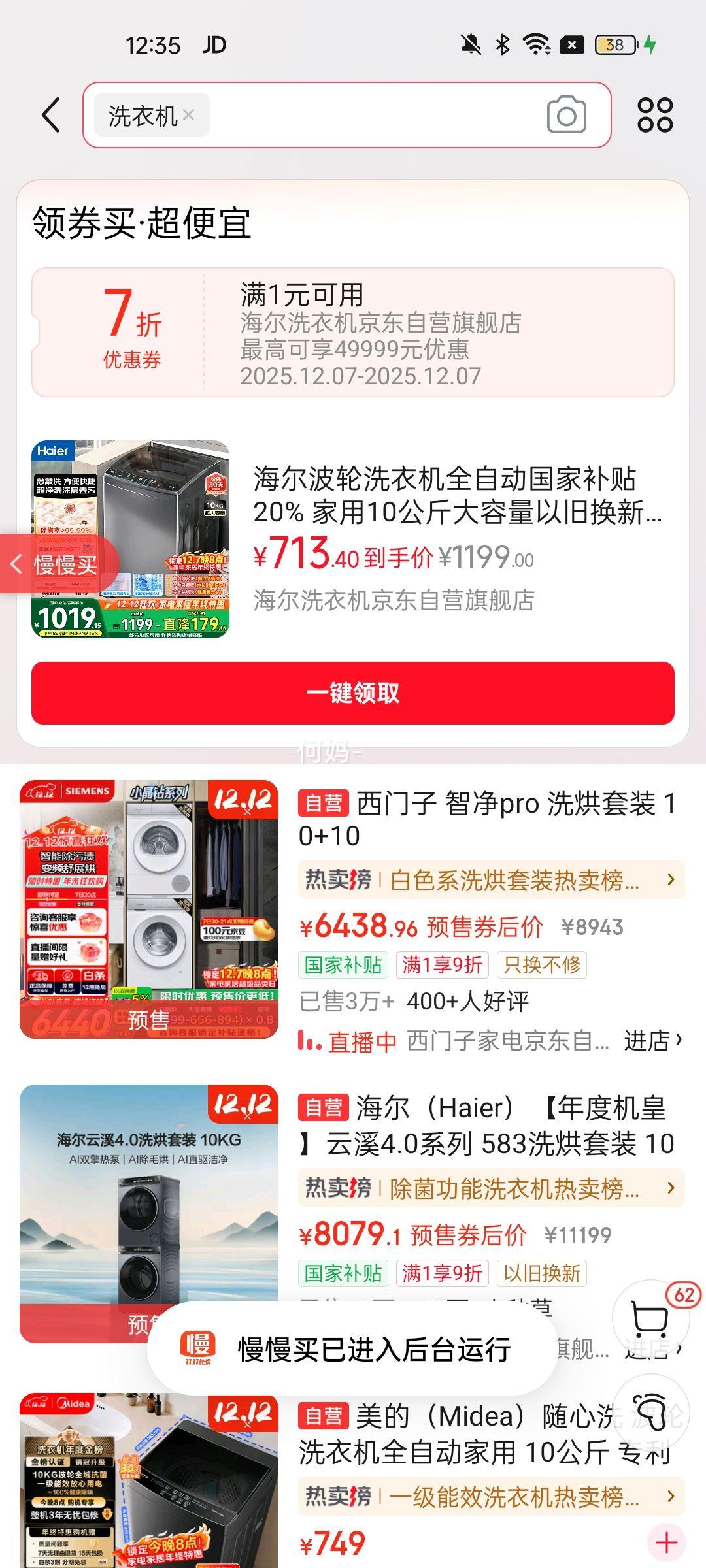This screenshot has width=706, height=1568.
Task: Open the 西门子 智净pro 洗烘套装 listing
Action: click(x=487, y=819)
